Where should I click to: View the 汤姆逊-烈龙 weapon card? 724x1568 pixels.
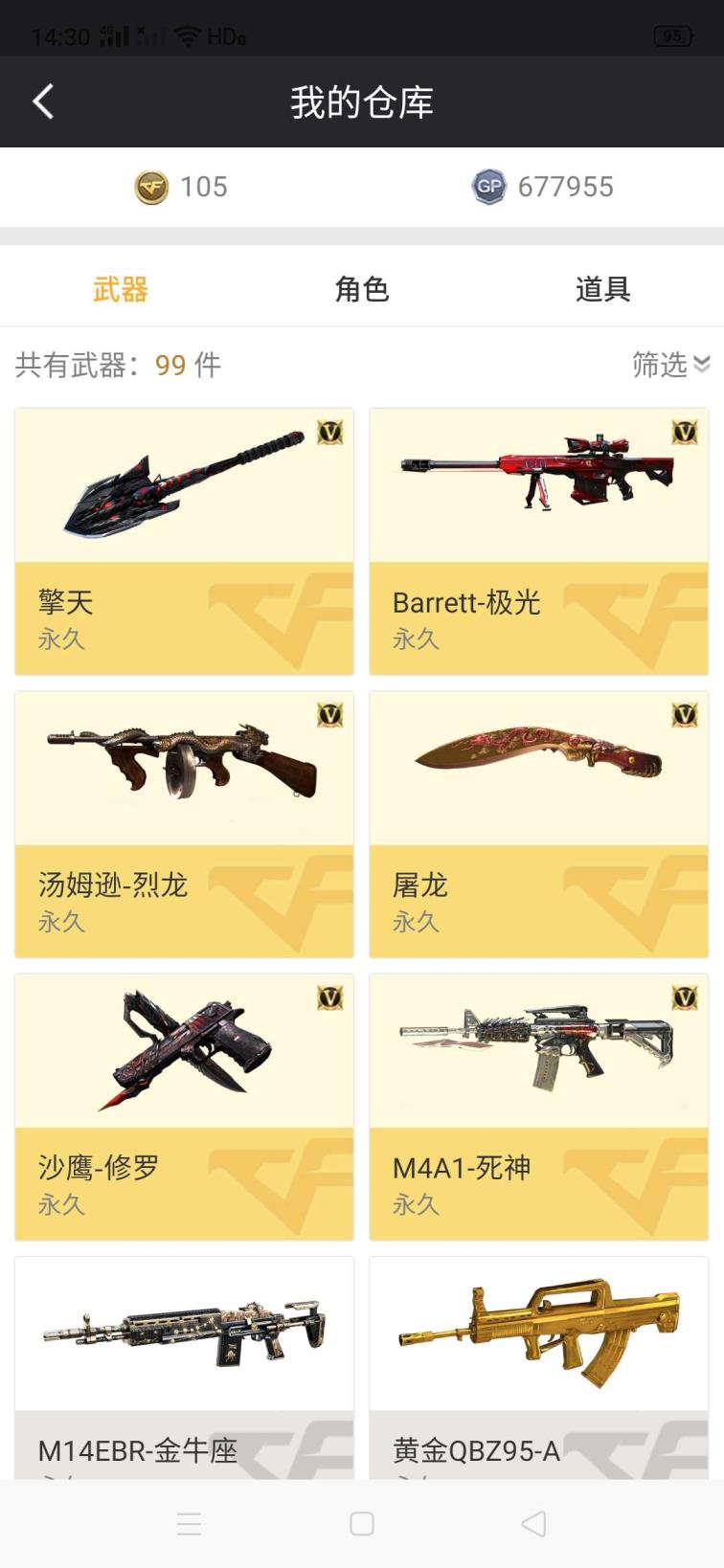click(x=184, y=824)
